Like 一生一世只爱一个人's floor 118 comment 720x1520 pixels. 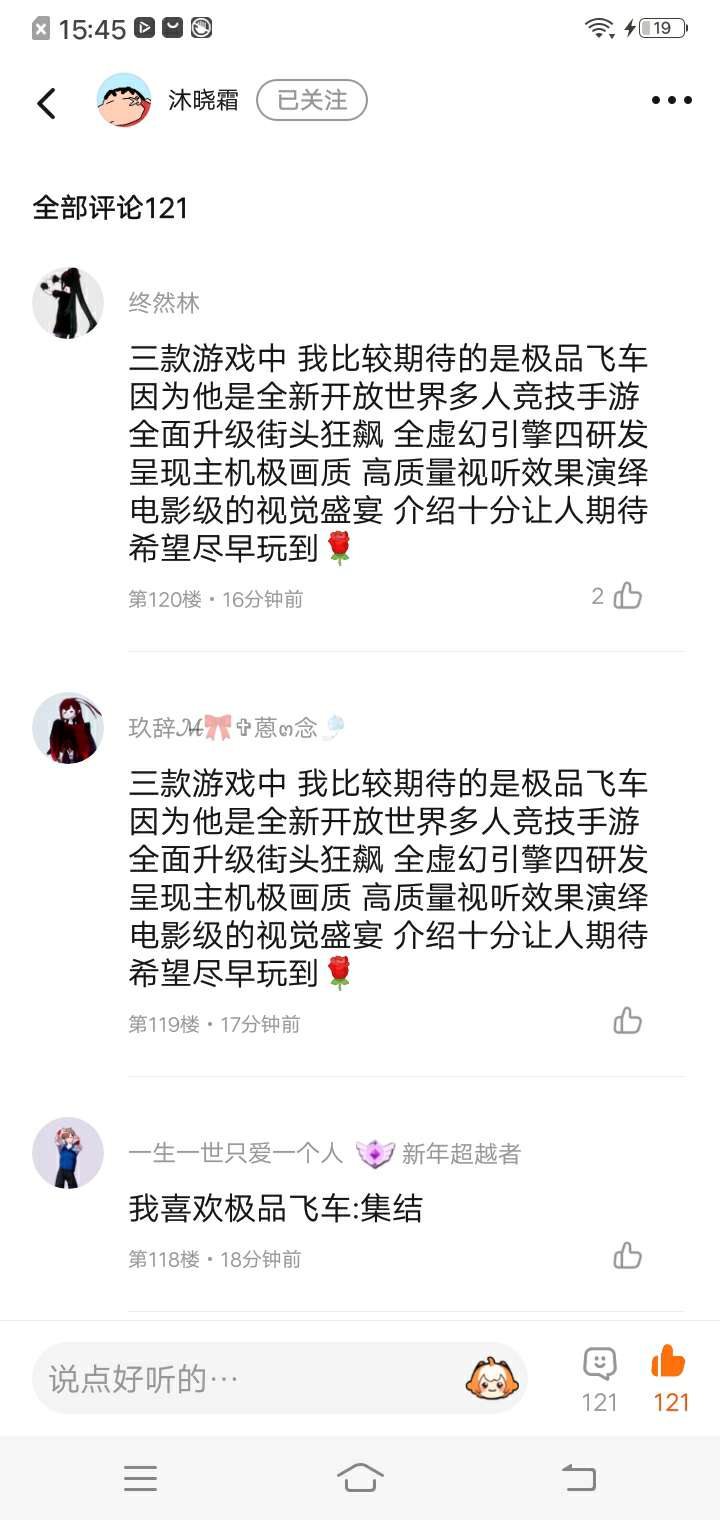627,1256
